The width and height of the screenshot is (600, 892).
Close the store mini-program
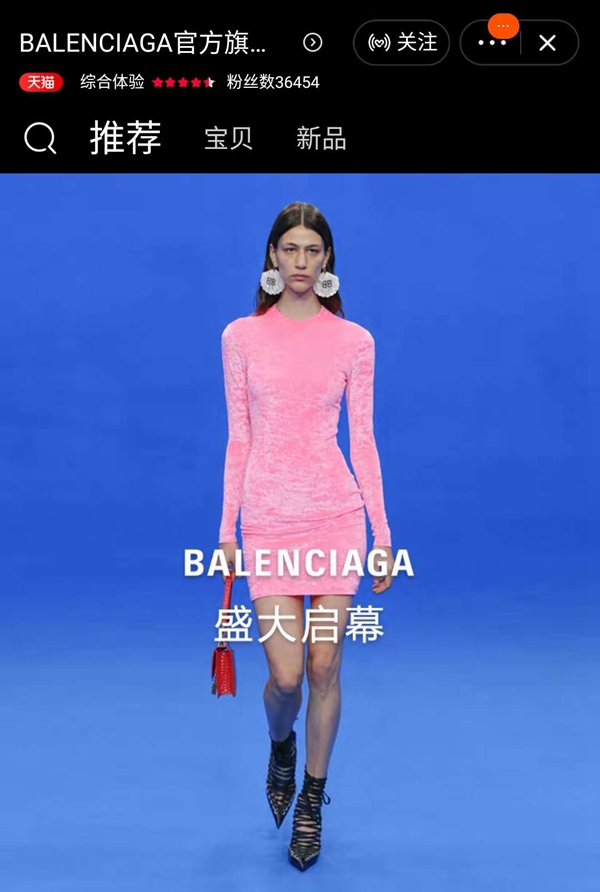click(x=547, y=43)
